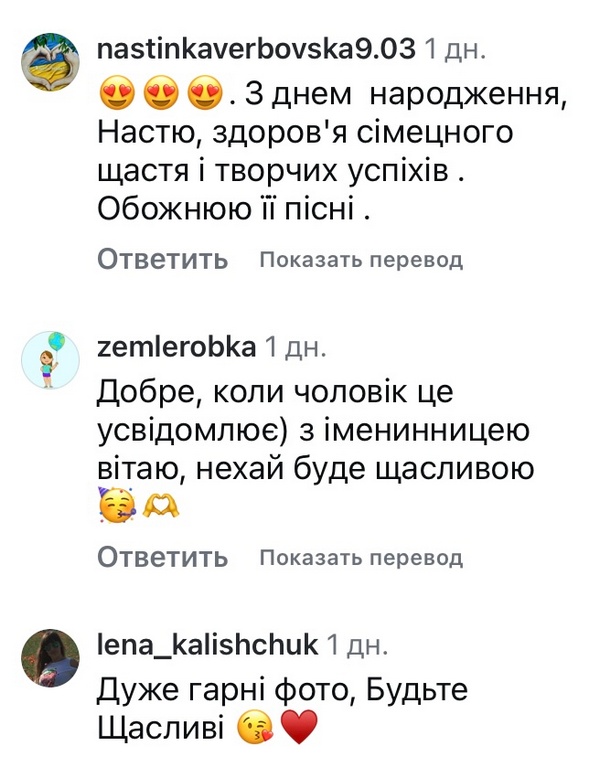The width and height of the screenshot is (600, 757).
Task: Show translation of zemlerobka's comment
Action: tap(361, 558)
